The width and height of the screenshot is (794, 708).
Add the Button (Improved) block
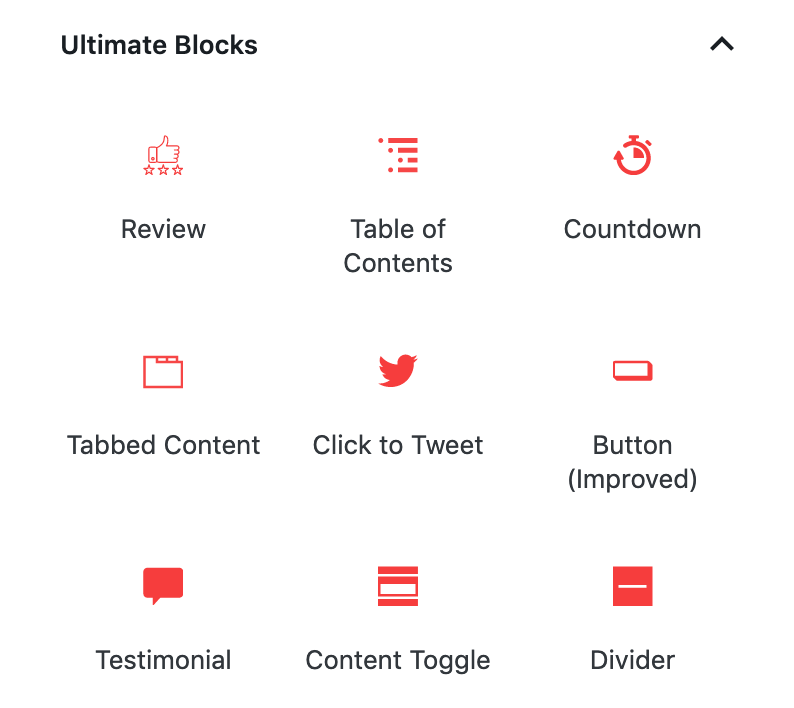tap(632, 420)
